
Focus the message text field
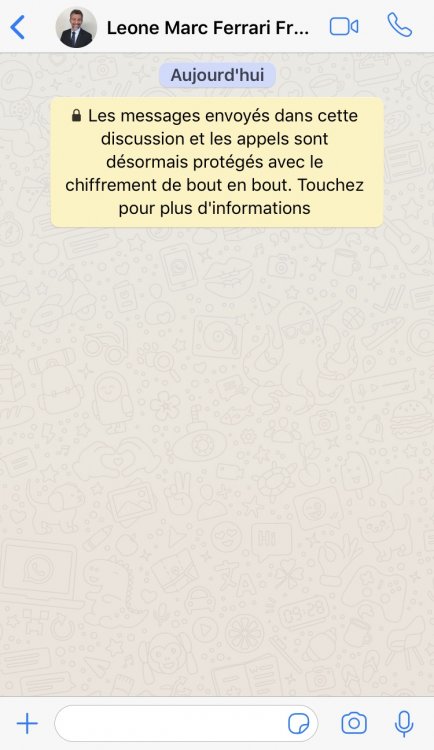tap(186, 723)
